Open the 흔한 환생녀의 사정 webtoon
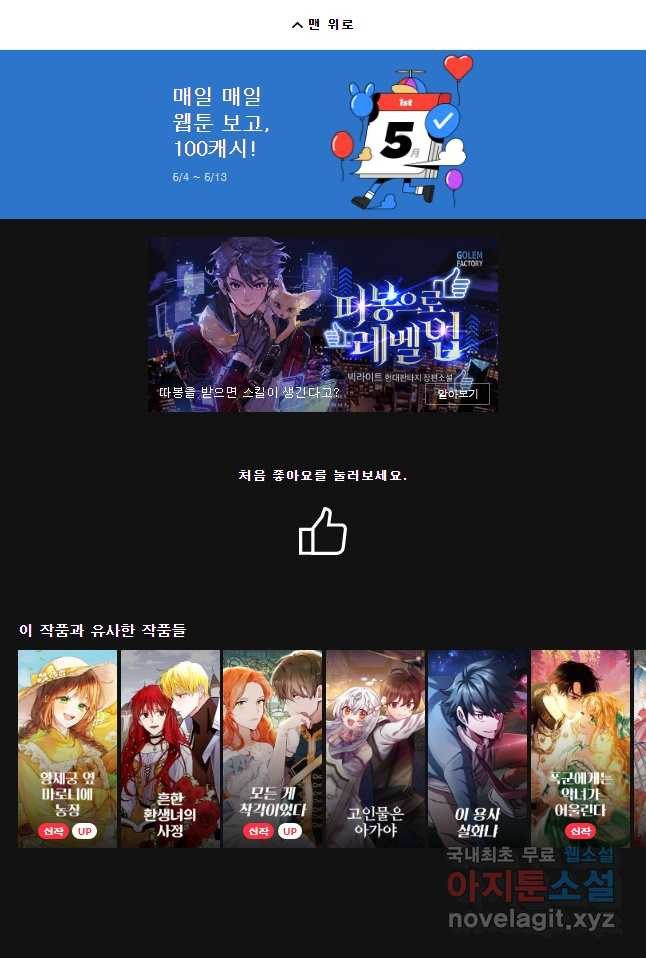 [x=170, y=748]
